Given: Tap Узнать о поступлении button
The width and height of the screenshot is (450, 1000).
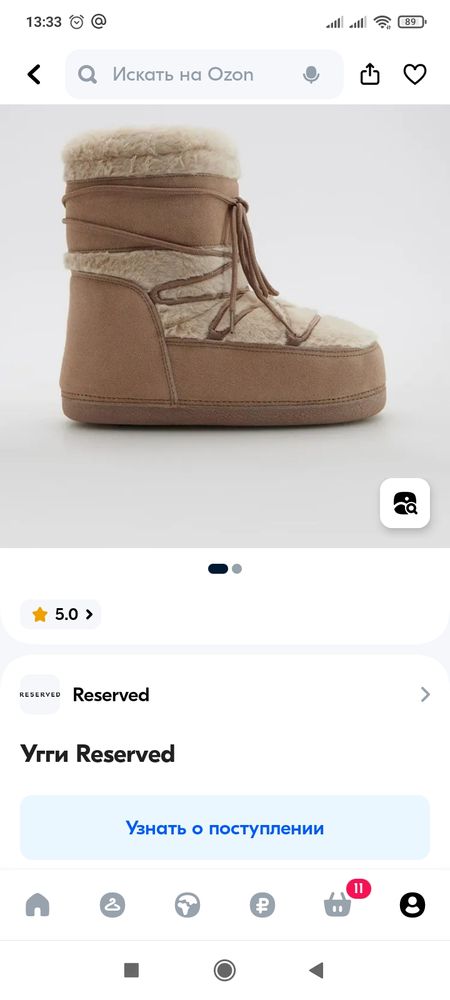Looking at the screenshot, I should [x=225, y=828].
